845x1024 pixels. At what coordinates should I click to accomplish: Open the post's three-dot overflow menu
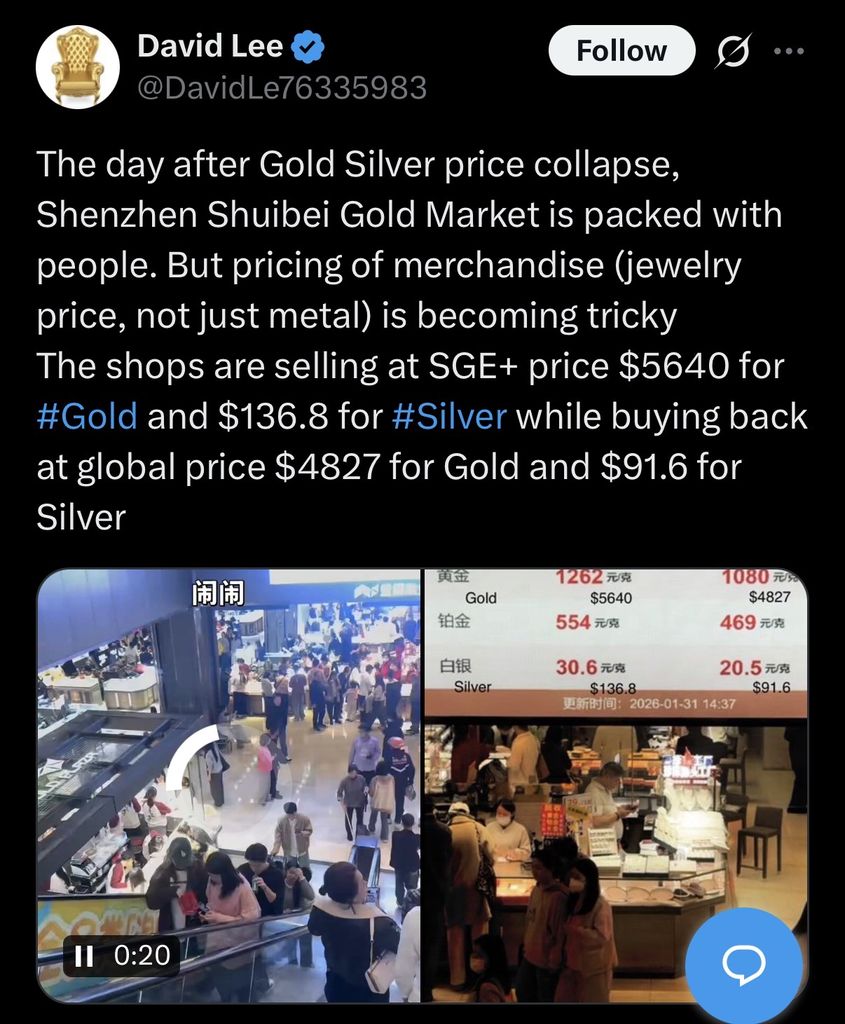pyautogui.click(x=790, y=51)
